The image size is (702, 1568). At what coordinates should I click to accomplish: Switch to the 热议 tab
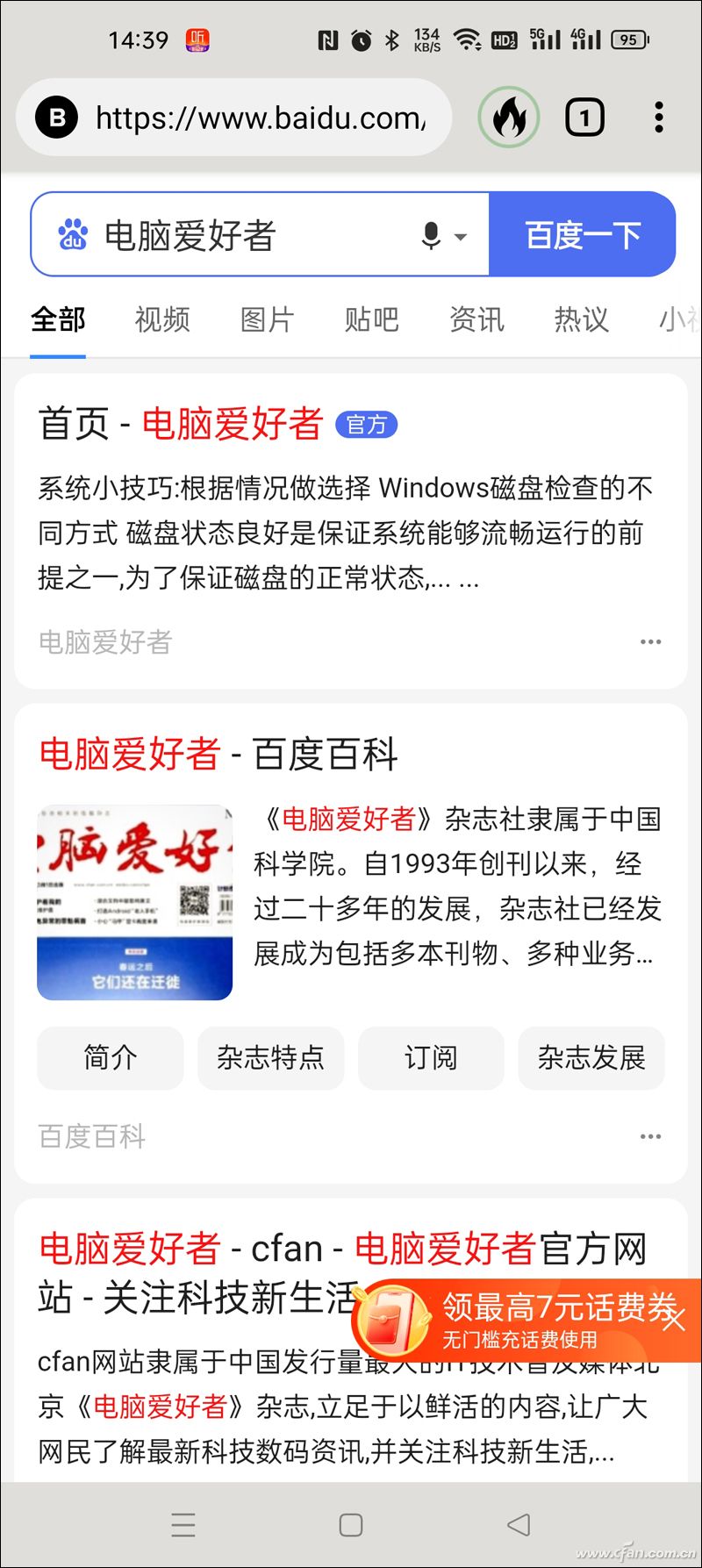(x=581, y=319)
